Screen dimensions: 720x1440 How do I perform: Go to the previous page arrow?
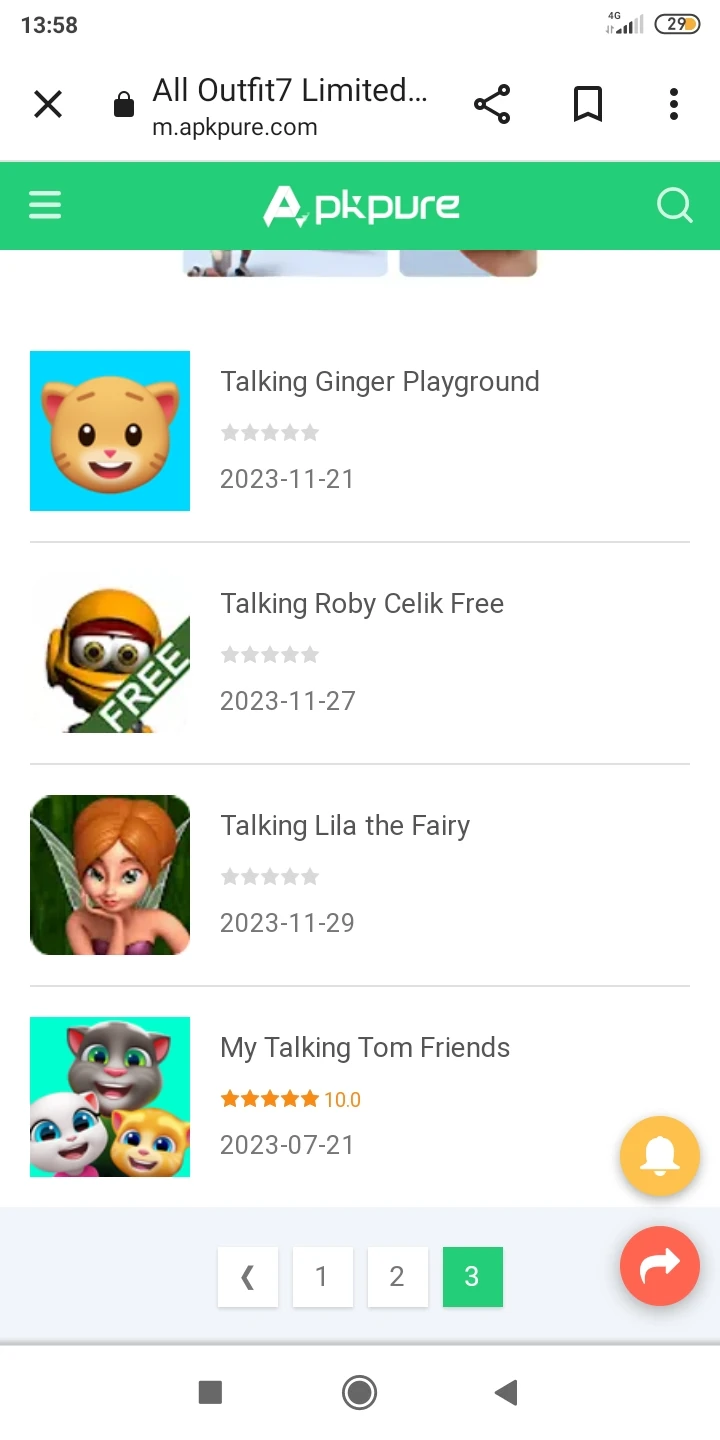click(x=247, y=1277)
